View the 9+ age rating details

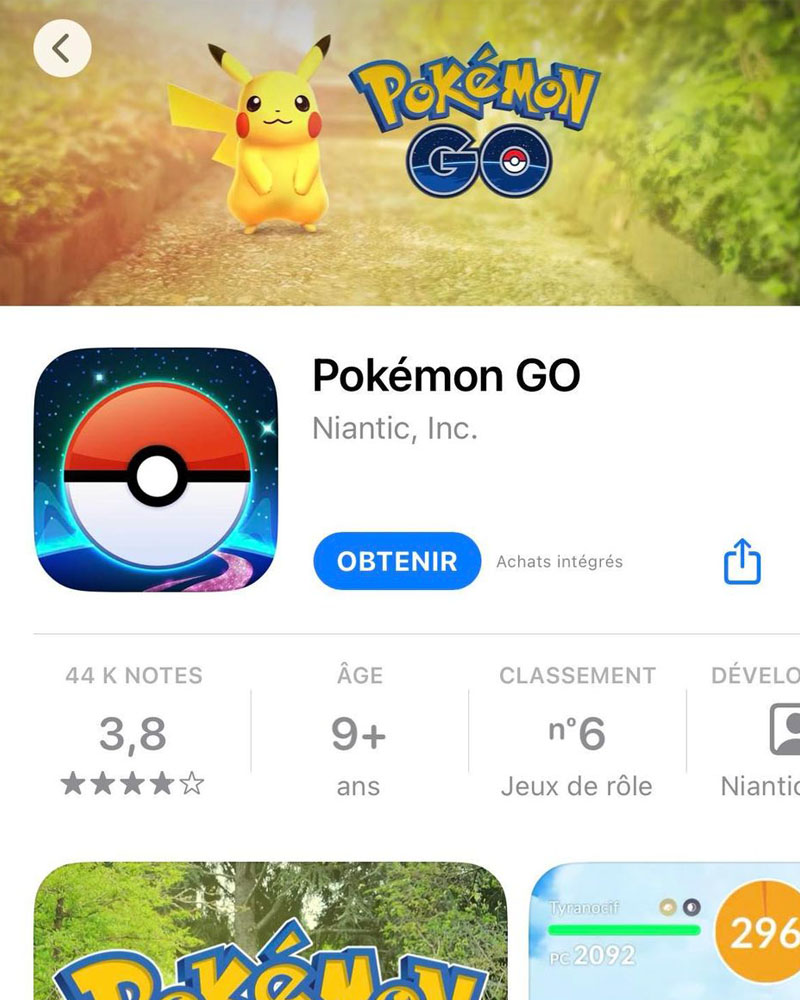point(359,733)
